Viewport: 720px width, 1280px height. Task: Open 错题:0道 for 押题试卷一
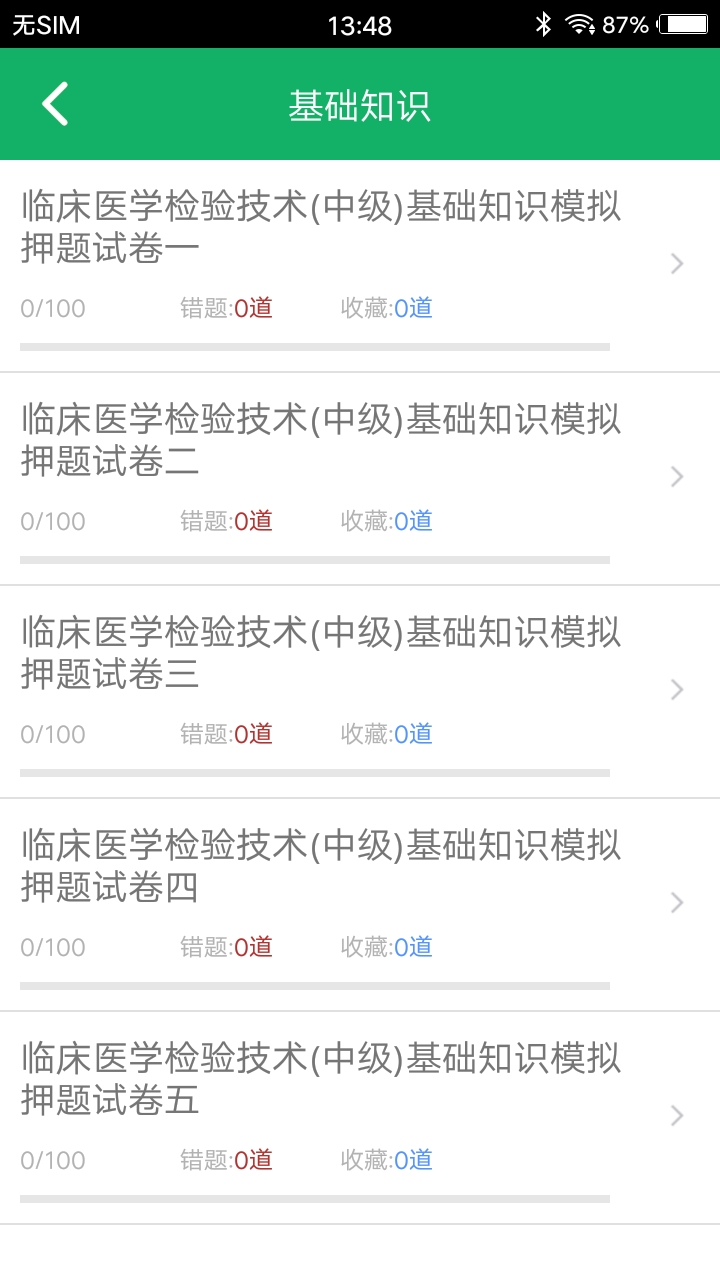coord(222,308)
